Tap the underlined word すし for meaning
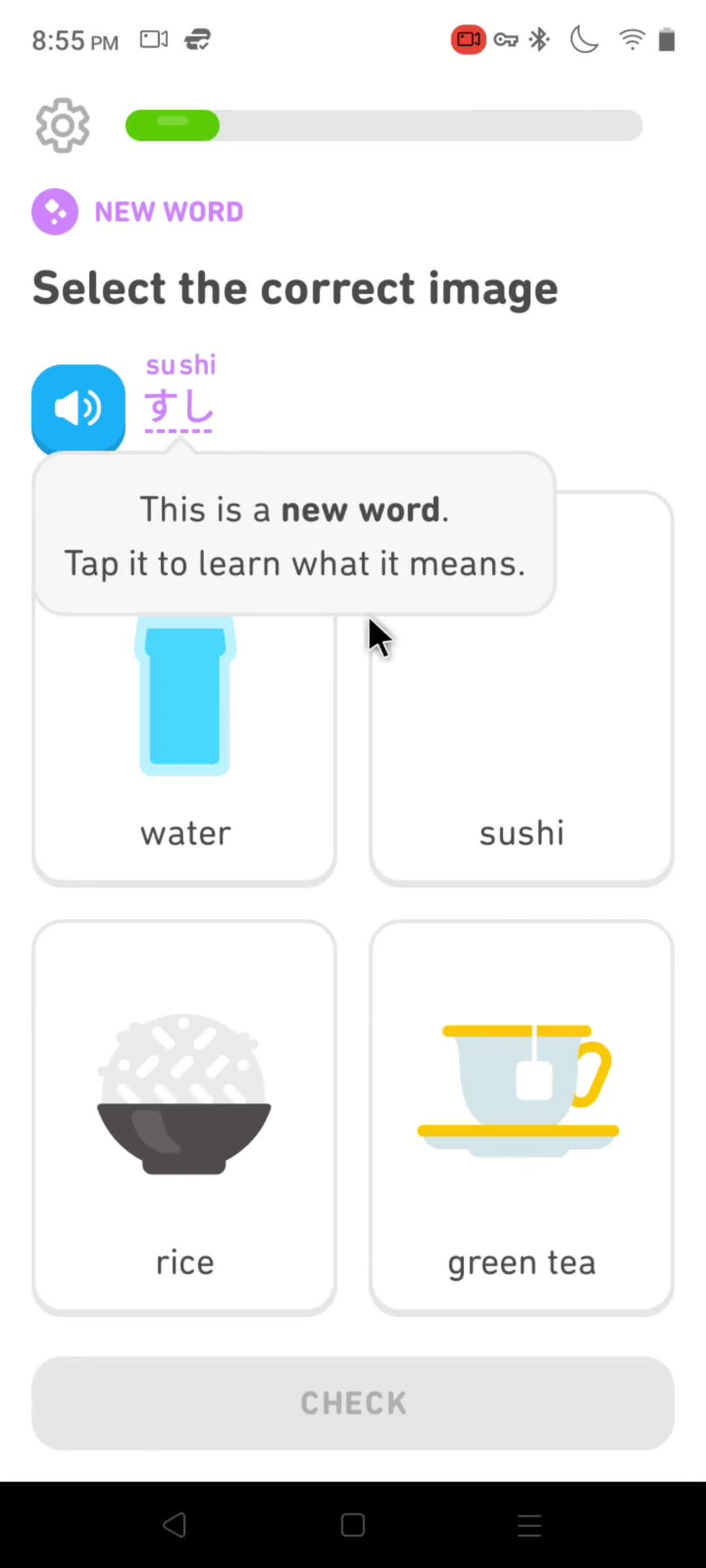 click(178, 406)
